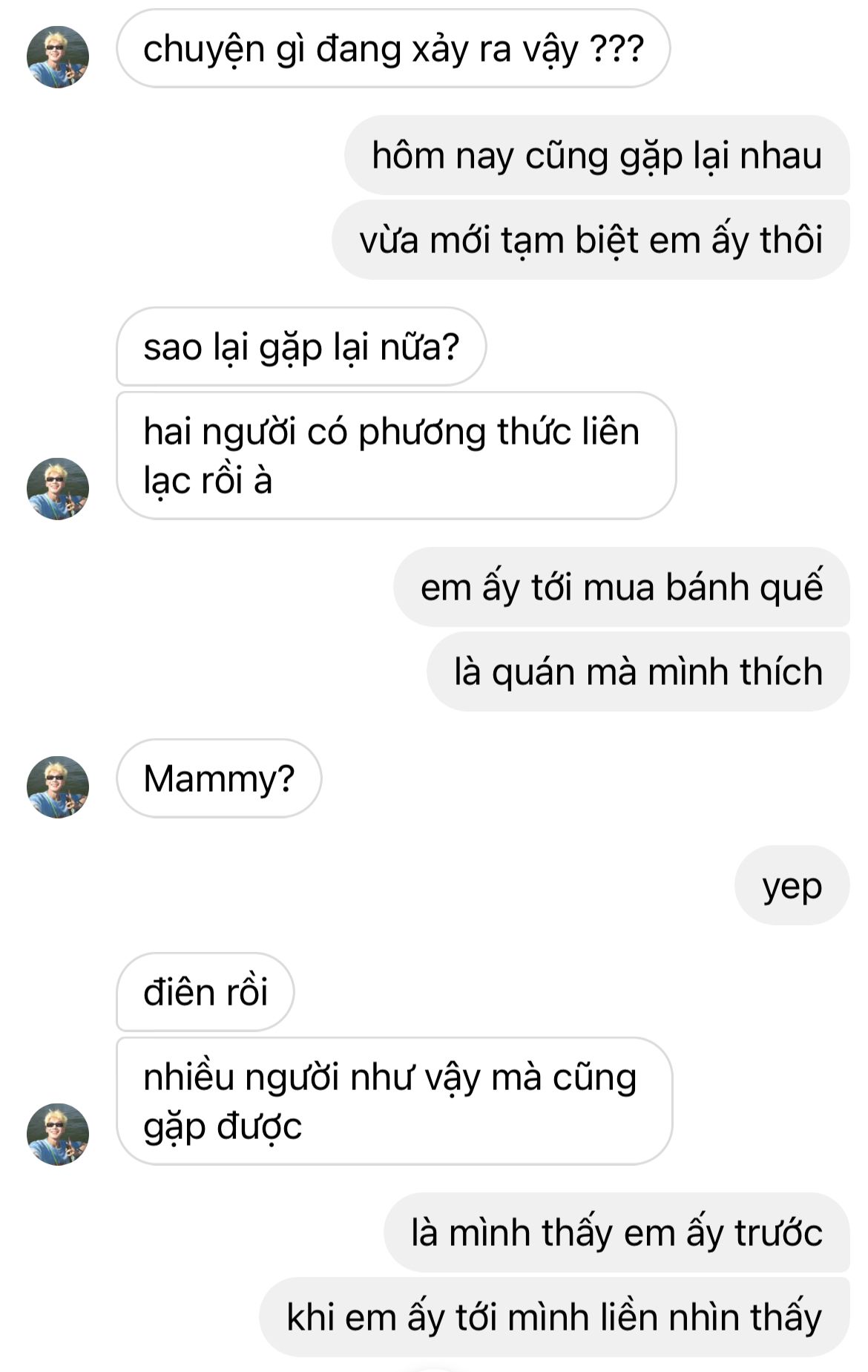View profile from avatar beside "Mammy?"

(x=58, y=787)
